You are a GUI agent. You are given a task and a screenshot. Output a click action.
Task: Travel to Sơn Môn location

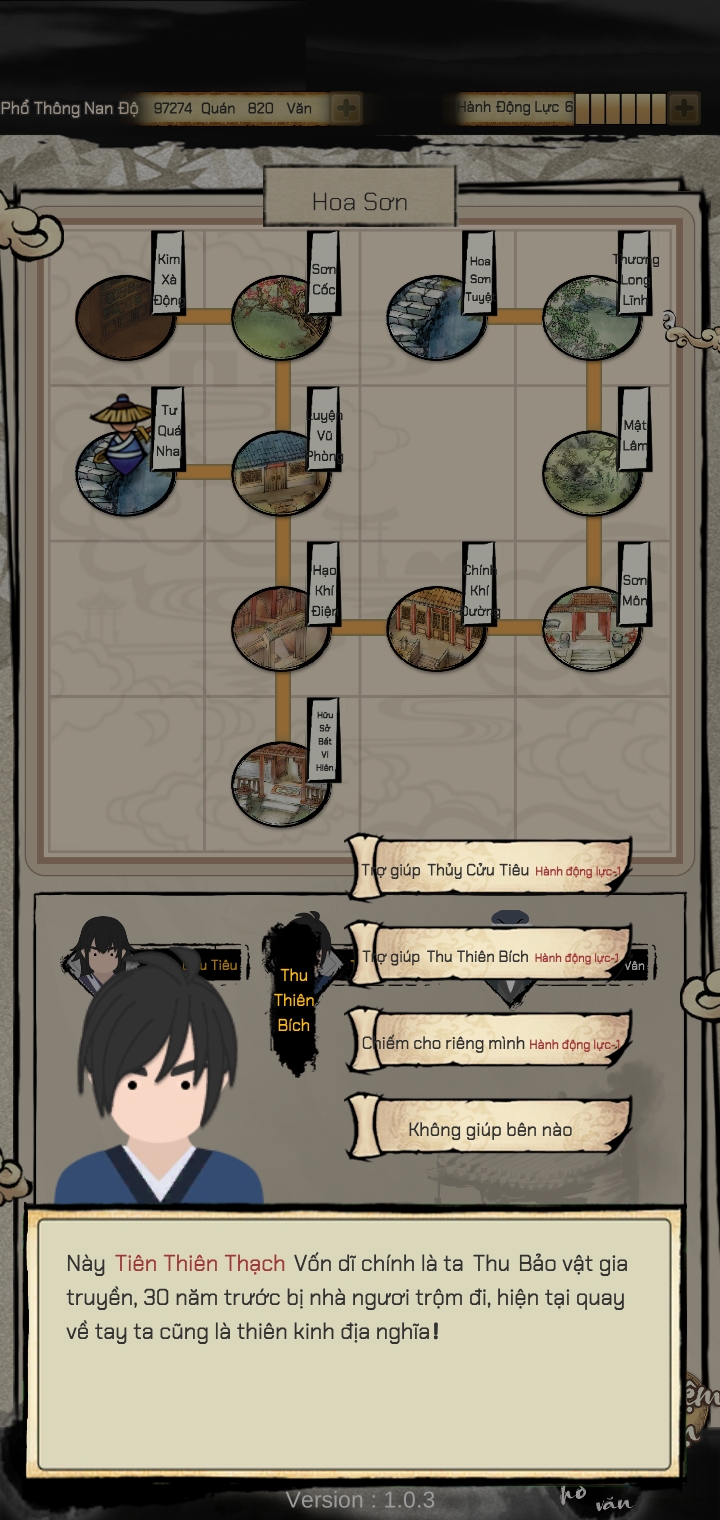click(x=593, y=628)
